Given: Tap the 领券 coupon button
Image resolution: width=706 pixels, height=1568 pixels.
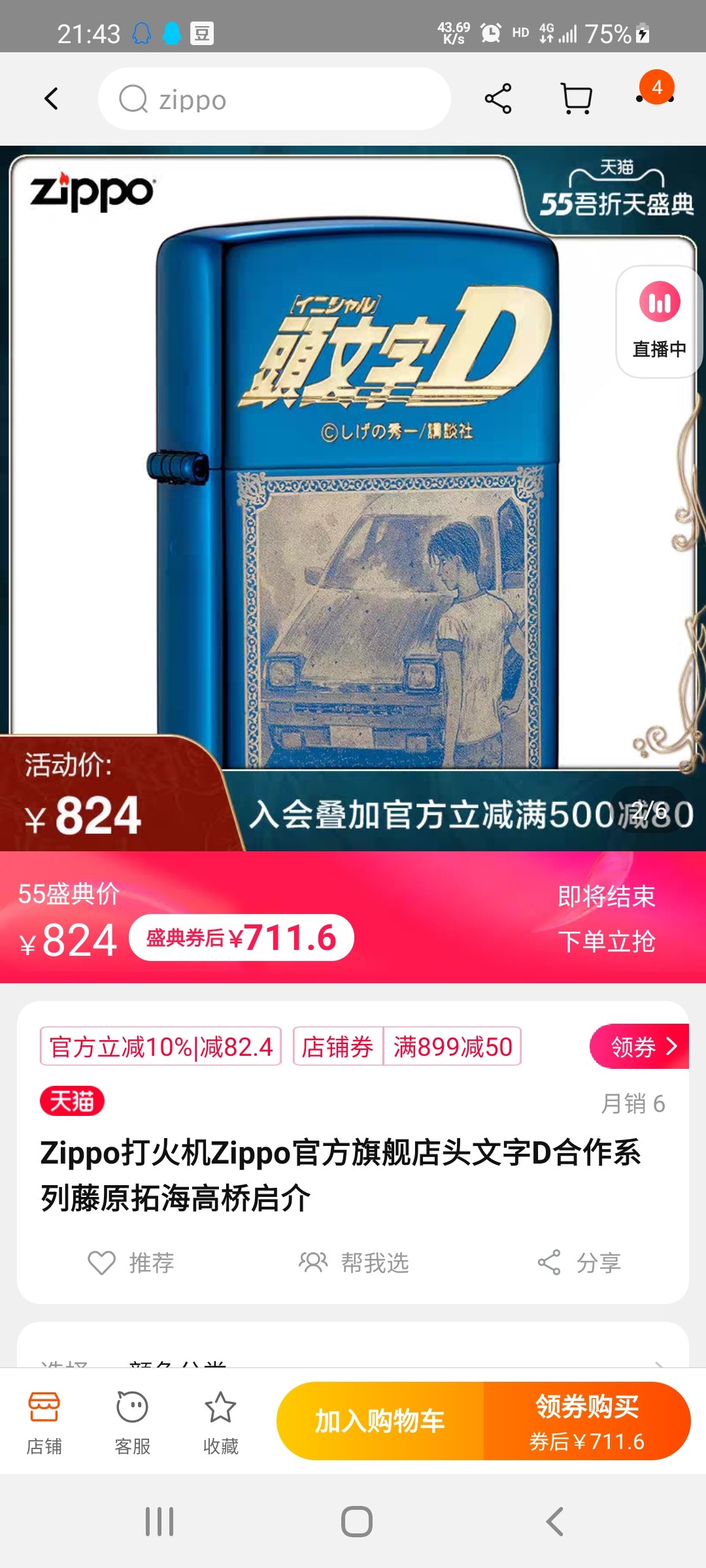Looking at the screenshot, I should (x=641, y=1047).
